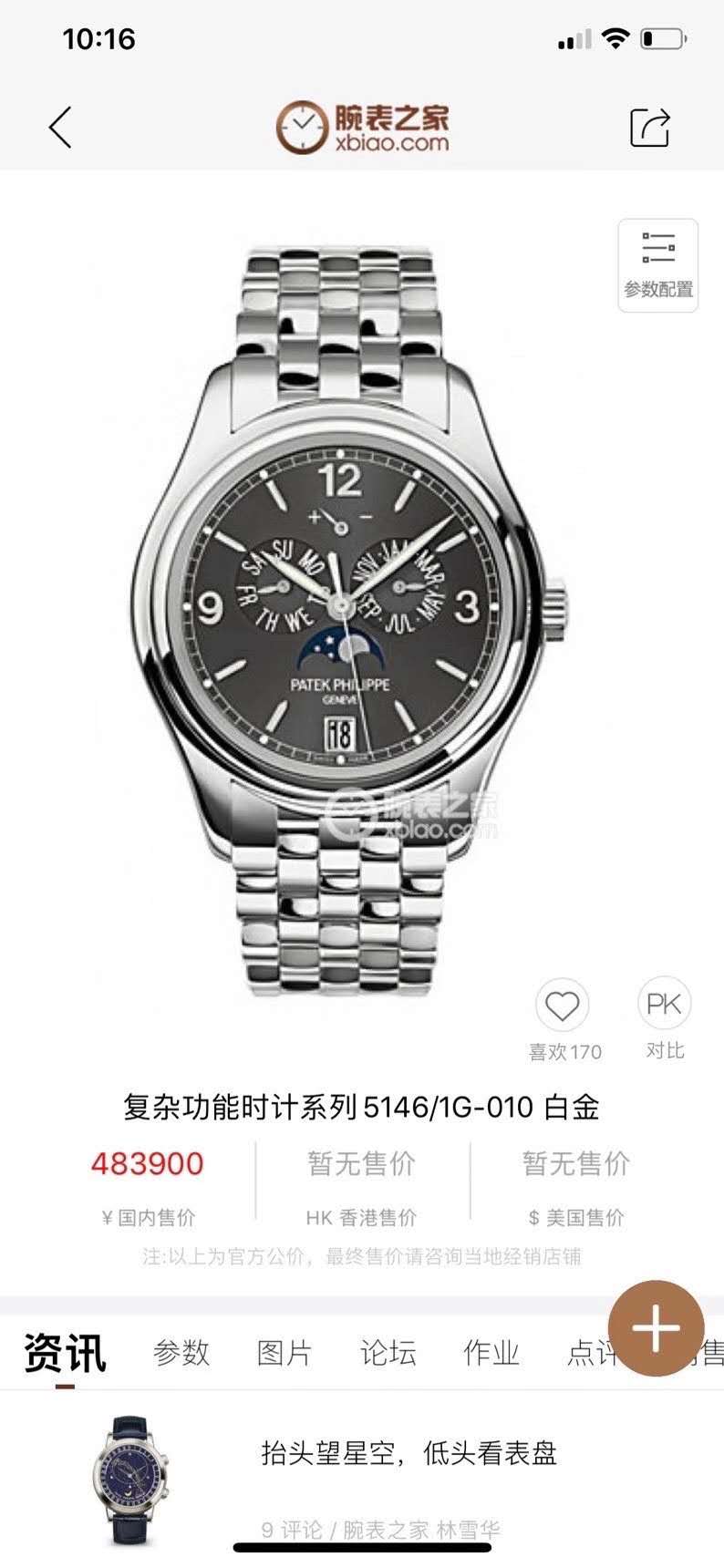Add watch to PK 对比 comparison

pyautogui.click(x=664, y=1005)
